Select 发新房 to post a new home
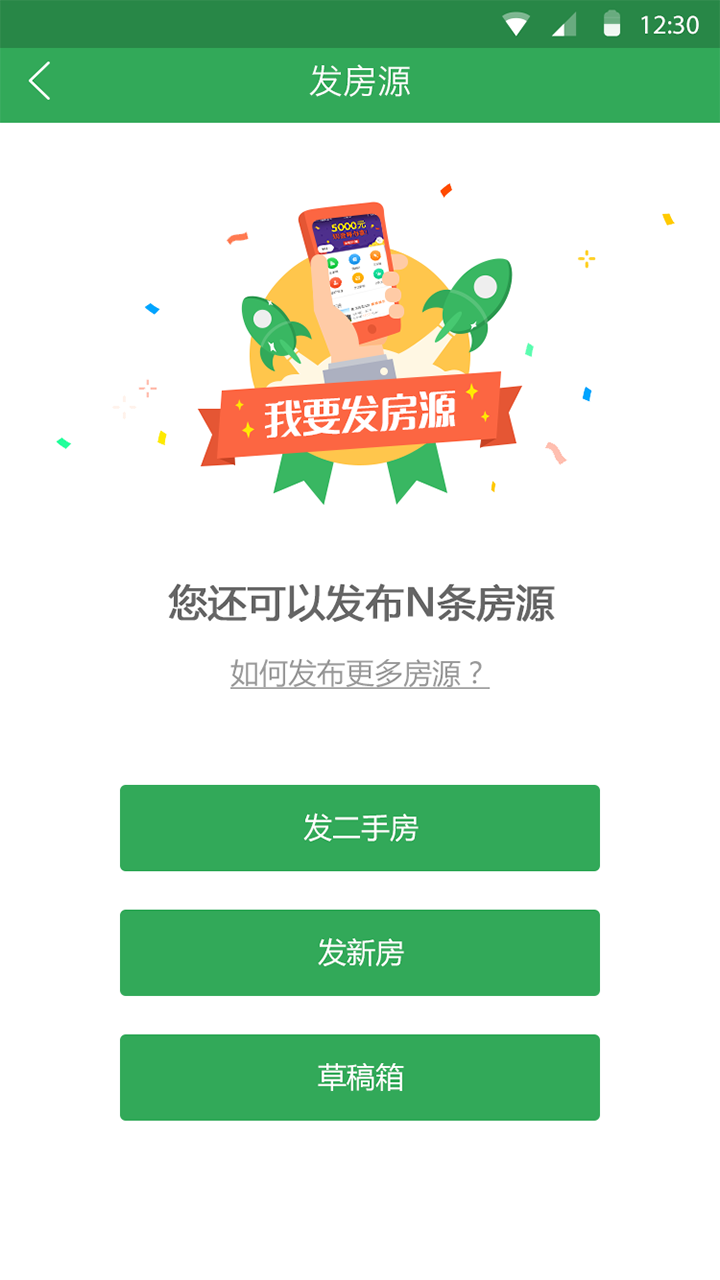The image size is (720, 1280). point(360,953)
